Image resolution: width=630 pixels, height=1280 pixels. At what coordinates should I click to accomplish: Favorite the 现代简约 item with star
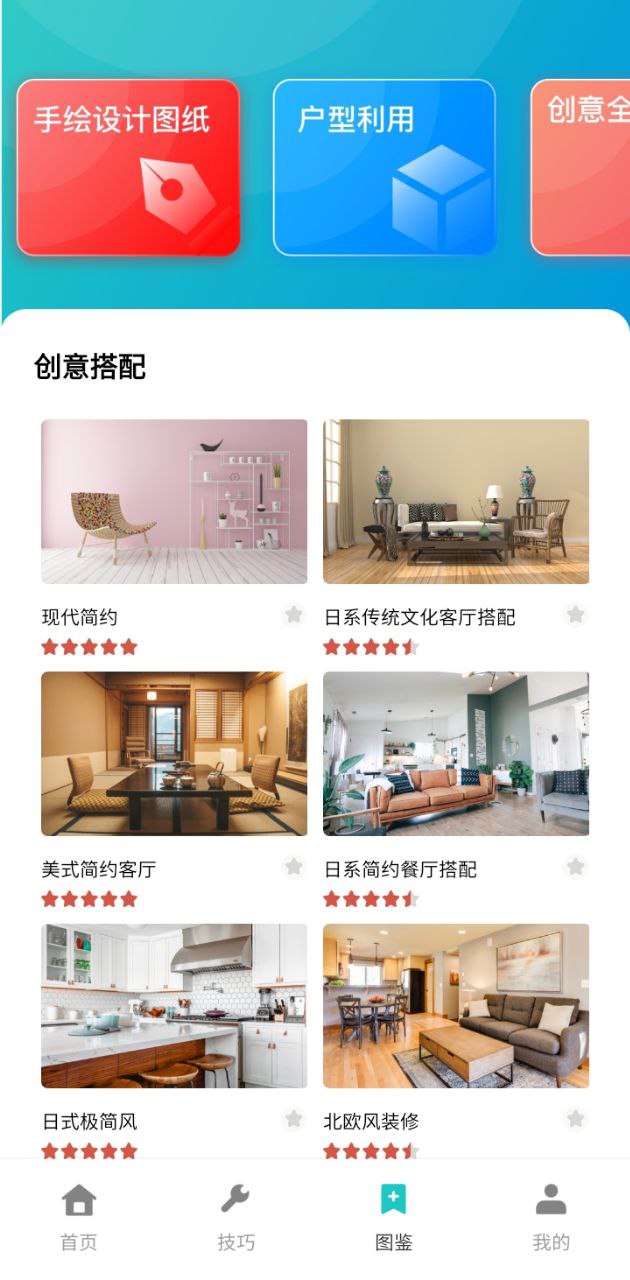pos(293,615)
